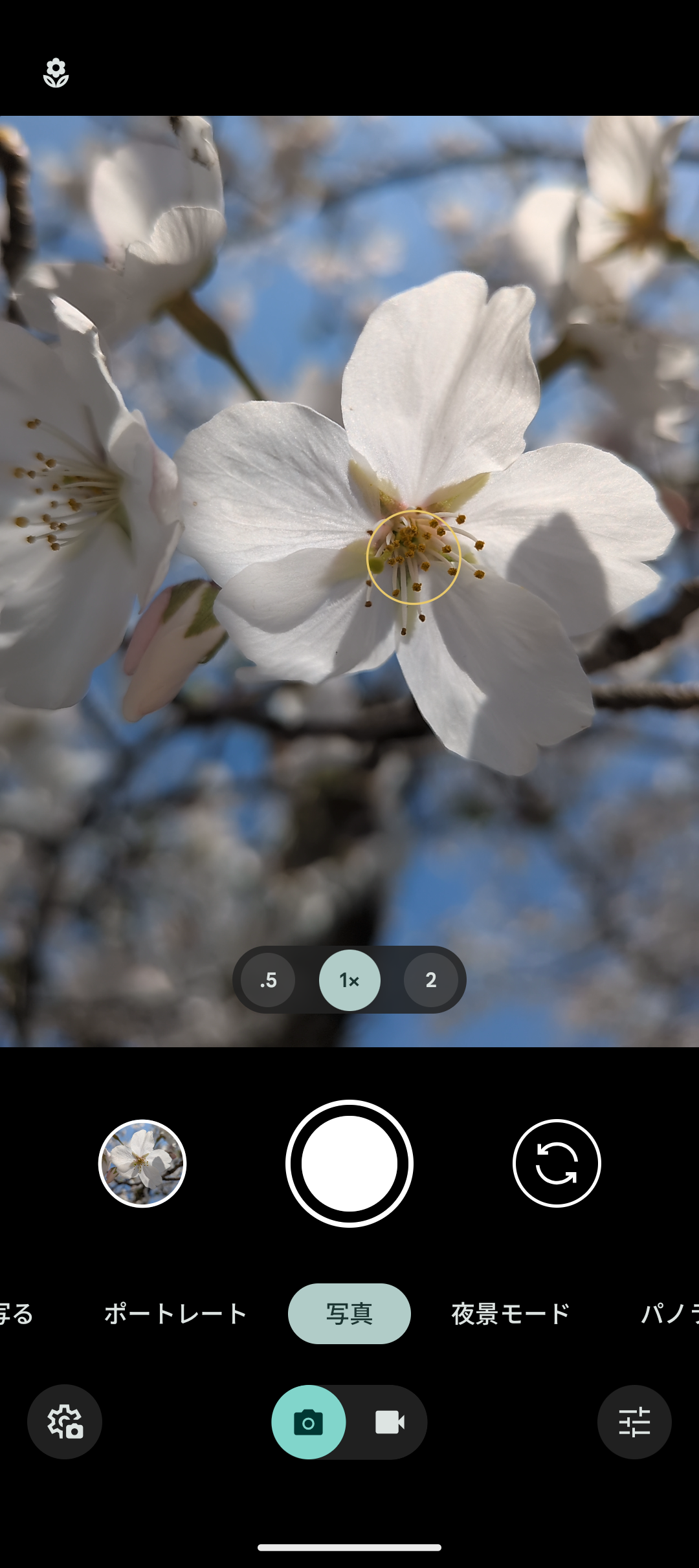Screen dimensions: 699x1568
Task: Switch to ポートレート mode
Action: point(176,1314)
